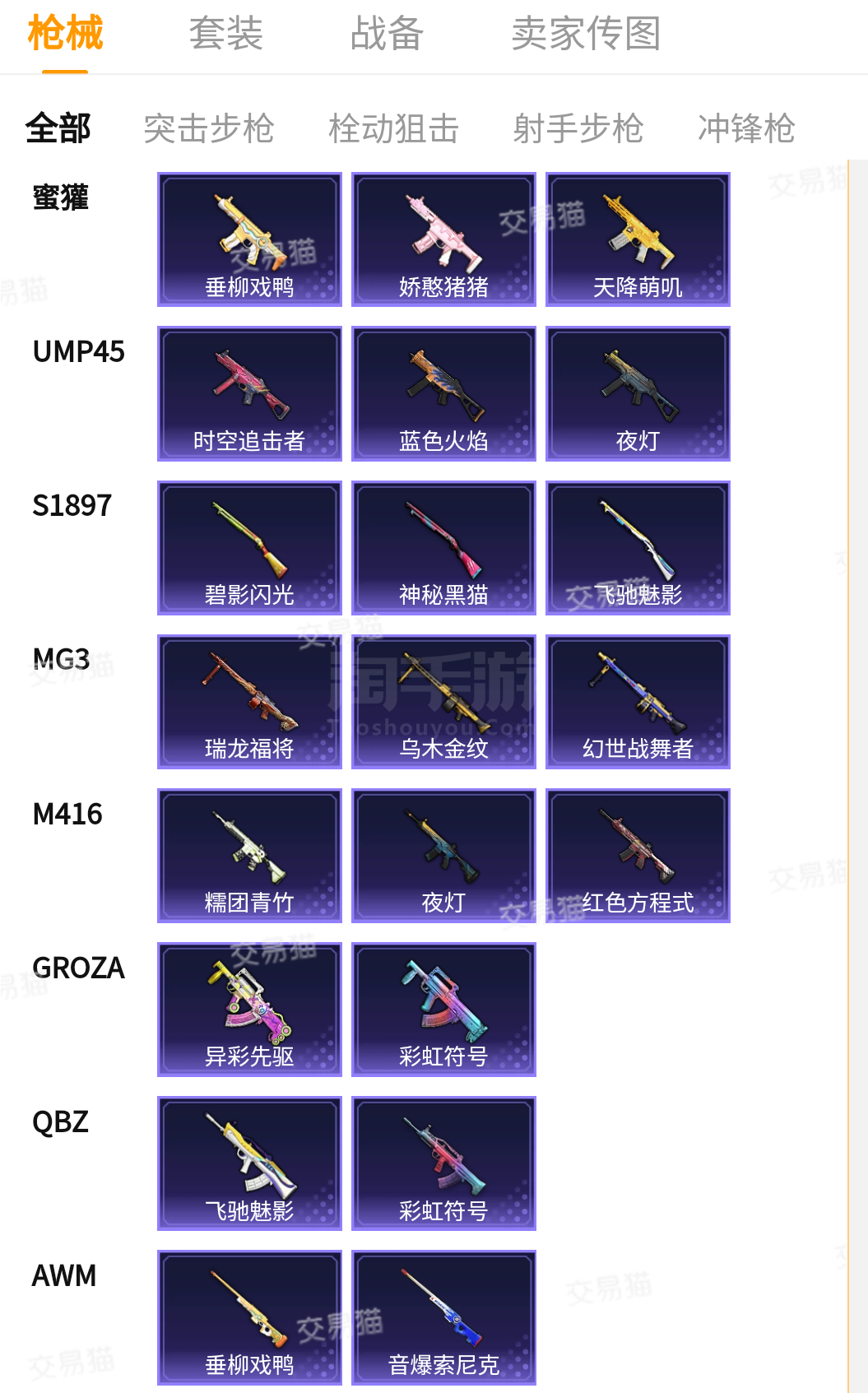View the 蓝色火焰 skin tile
Viewport: 868px width, 1393px height.
pyautogui.click(x=443, y=393)
